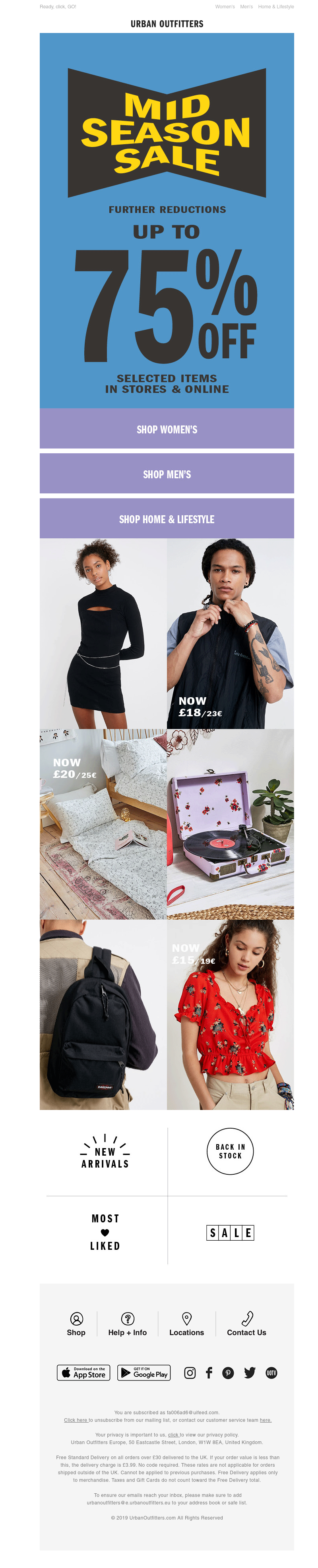318x1568 pixels.
Task: Tap Contact Us
Action: pyautogui.click(x=246, y=1324)
